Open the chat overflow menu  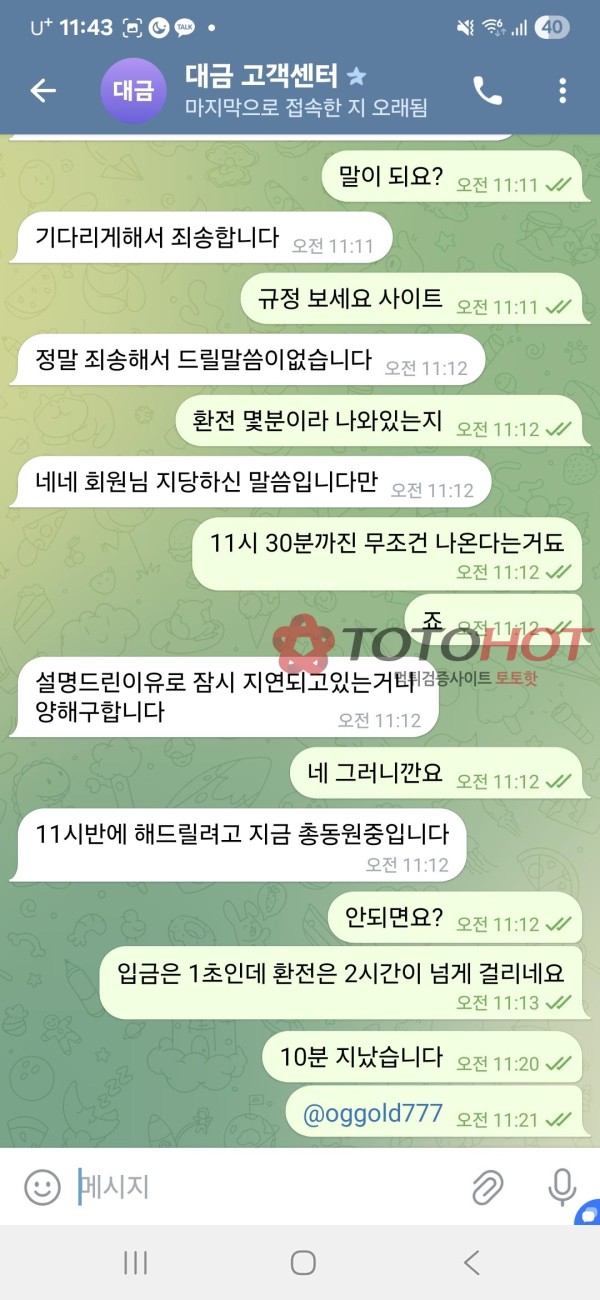tap(563, 91)
